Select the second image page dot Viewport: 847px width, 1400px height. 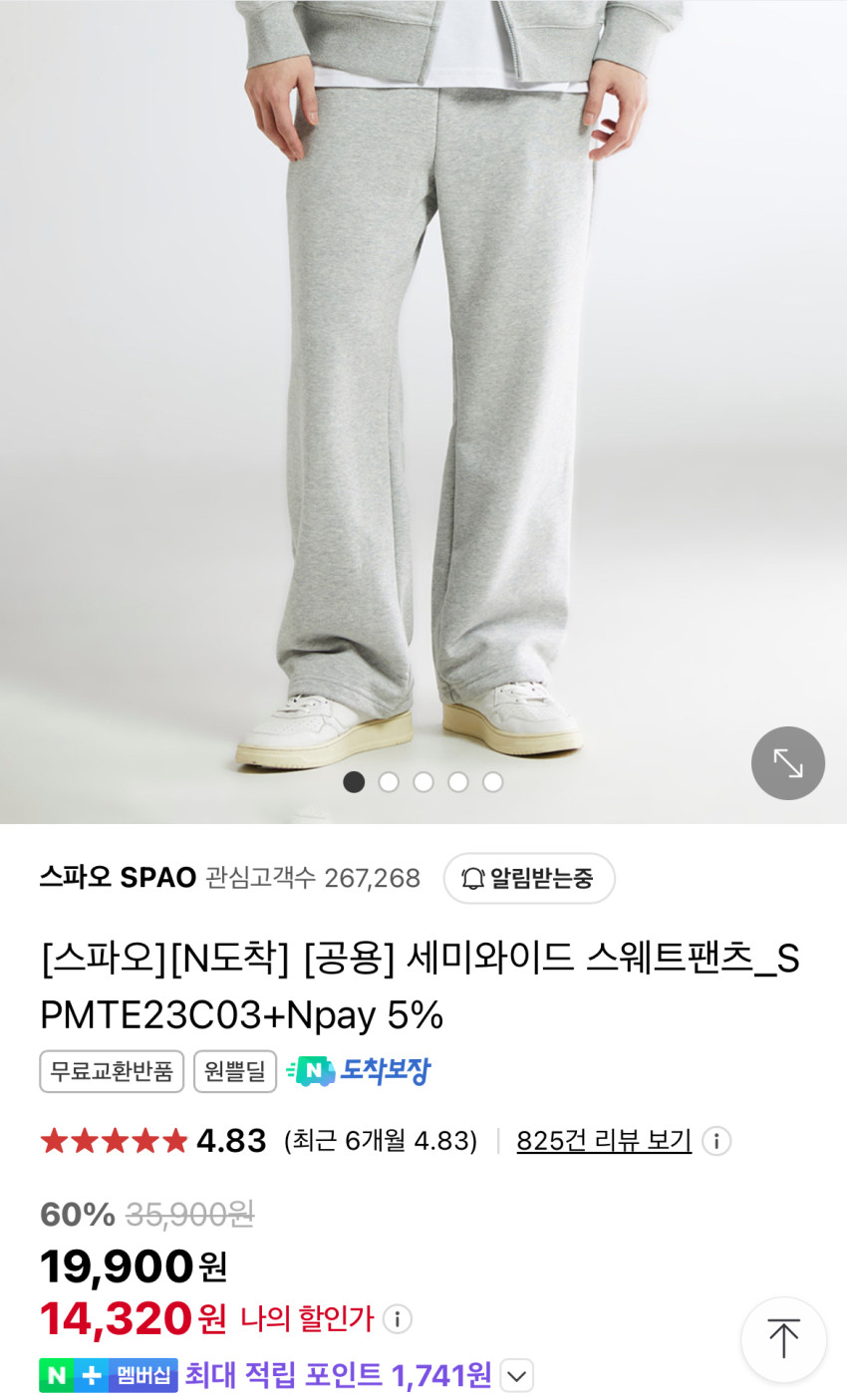pyautogui.click(x=389, y=782)
